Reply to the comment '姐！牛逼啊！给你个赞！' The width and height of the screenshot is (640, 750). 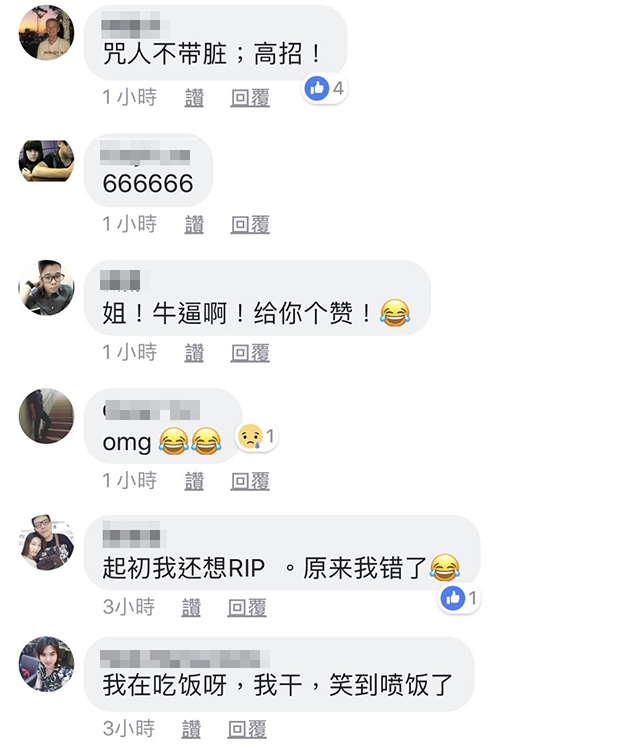tap(250, 352)
